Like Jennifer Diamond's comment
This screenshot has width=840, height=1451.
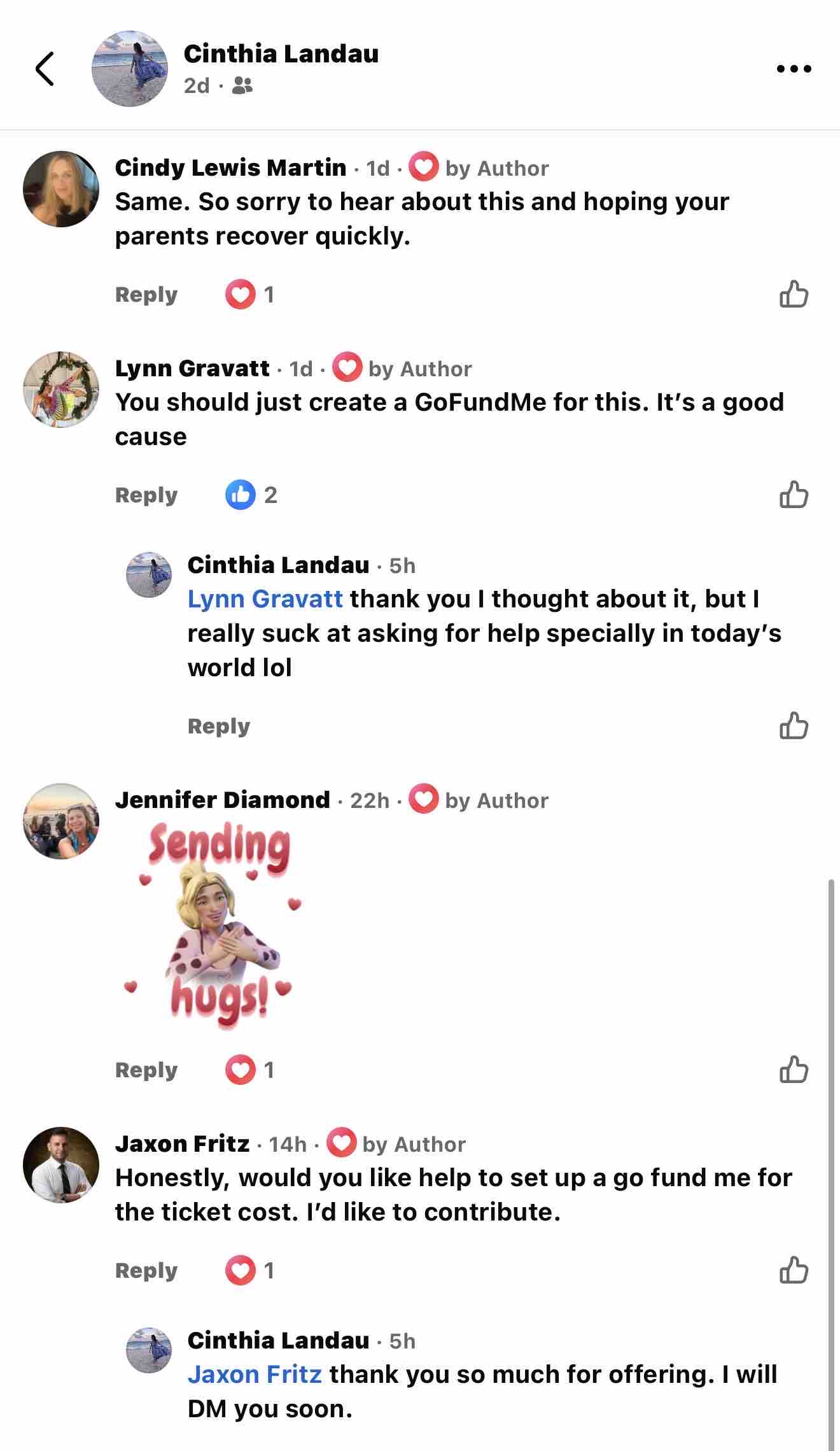pos(794,1070)
